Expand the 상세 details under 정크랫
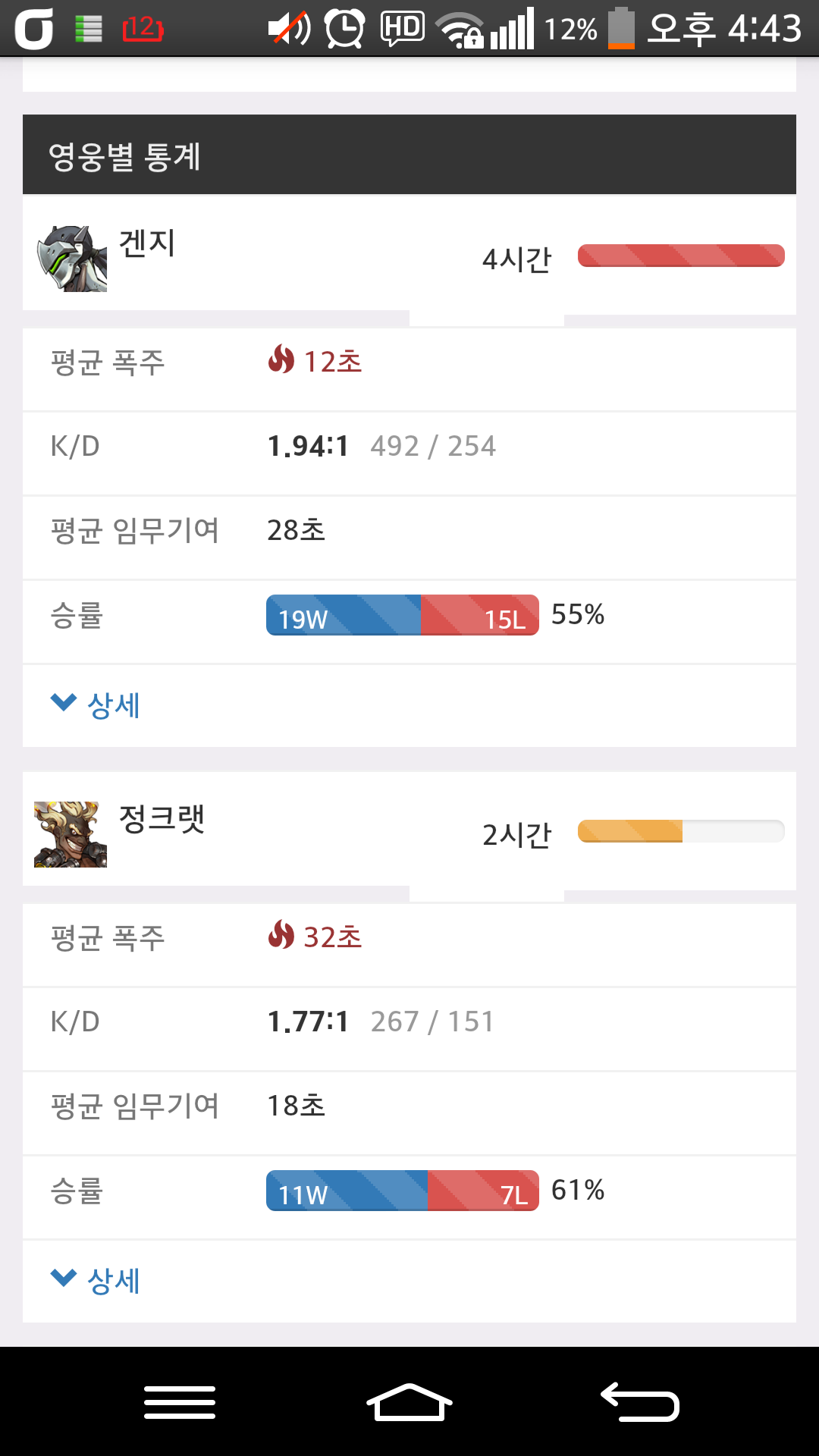Screen dimensions: 819x1456 (x=95, y=1281)
